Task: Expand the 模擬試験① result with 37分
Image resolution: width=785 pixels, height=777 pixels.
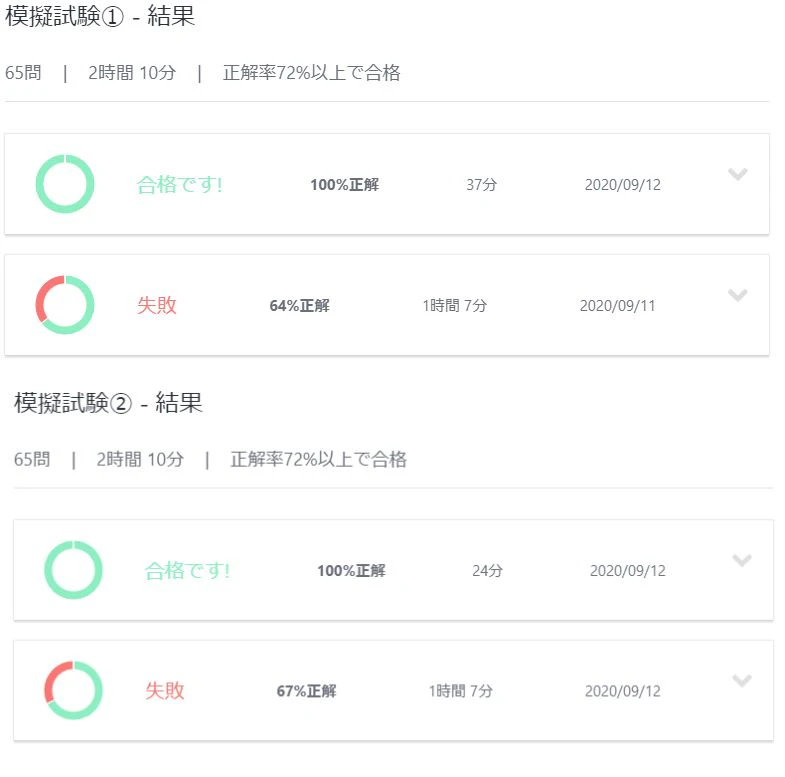Action: pyautogui.click(x=738, y=175)
